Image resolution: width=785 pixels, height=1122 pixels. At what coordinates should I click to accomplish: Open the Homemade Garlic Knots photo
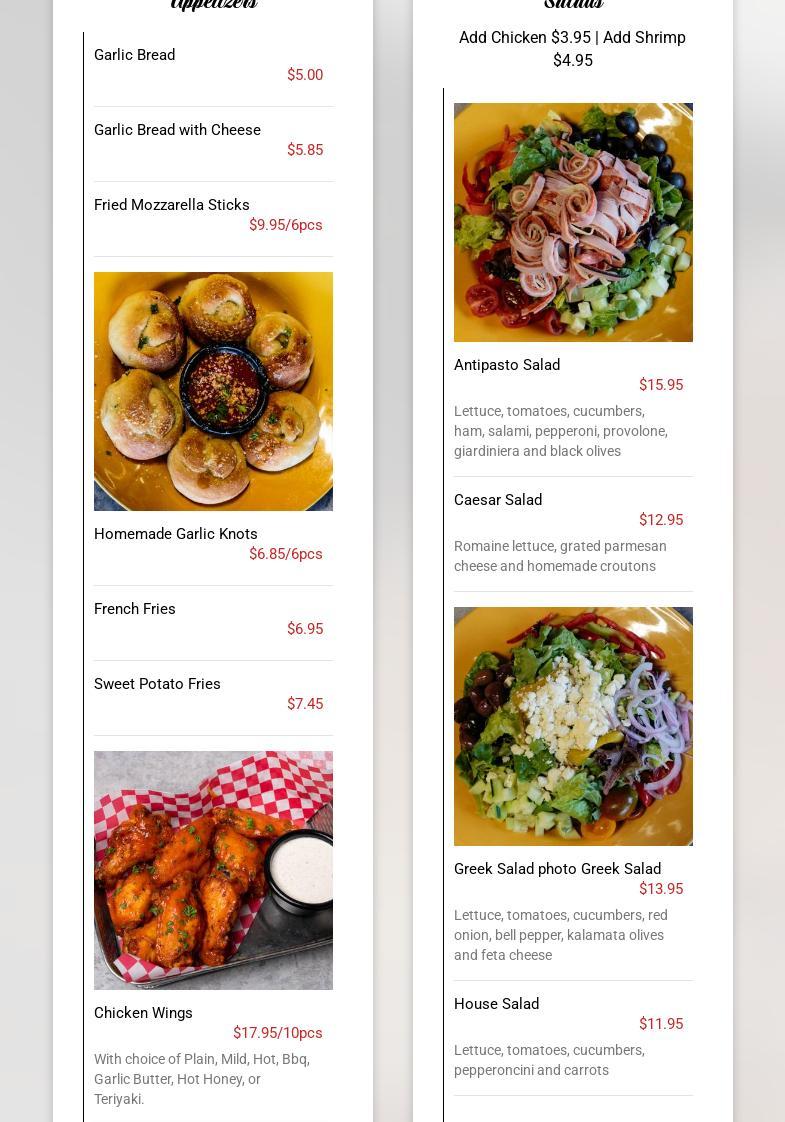tap(213, 391)
